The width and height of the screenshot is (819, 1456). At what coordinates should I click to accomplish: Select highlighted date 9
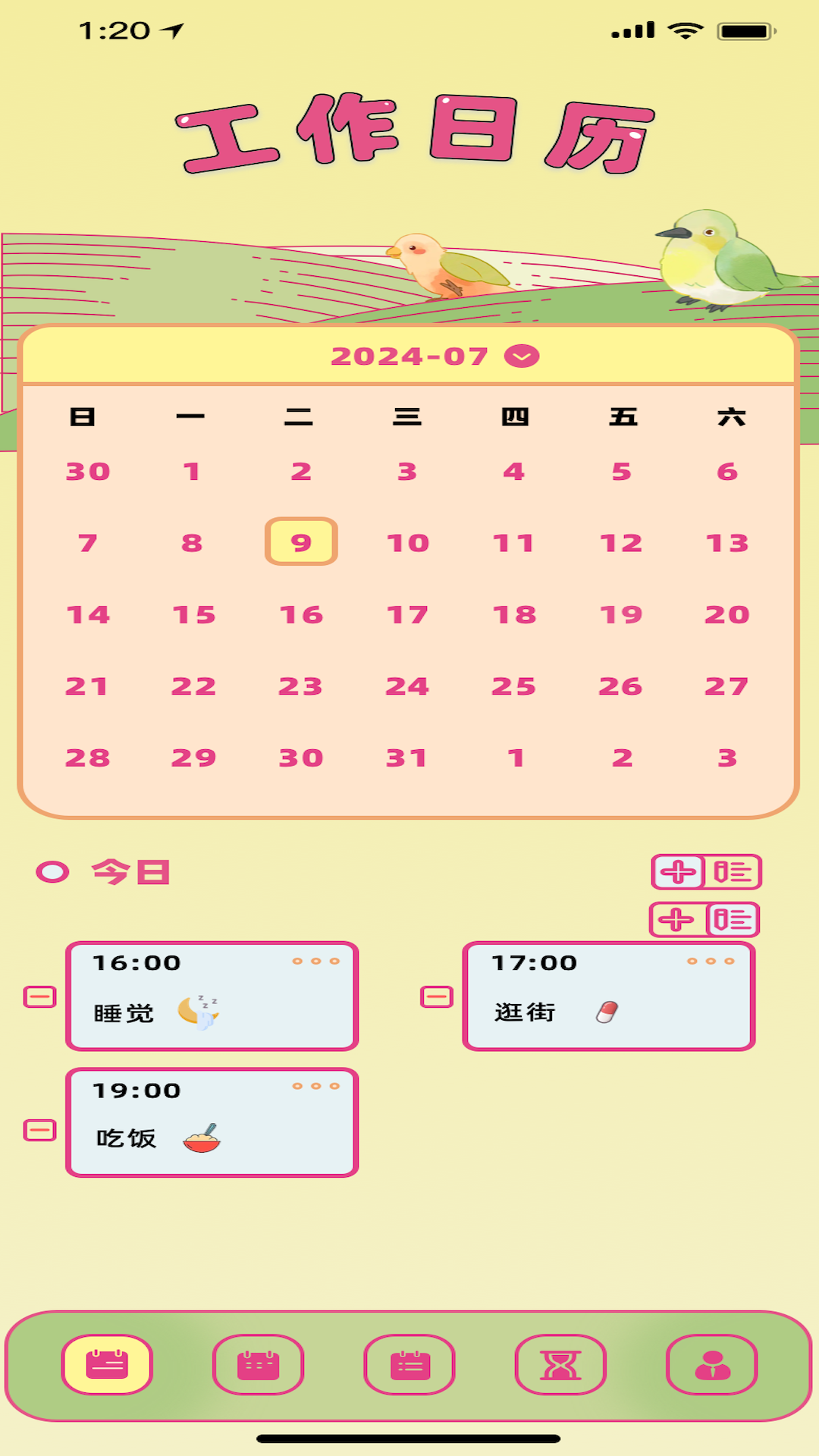(x=301, y=542)
